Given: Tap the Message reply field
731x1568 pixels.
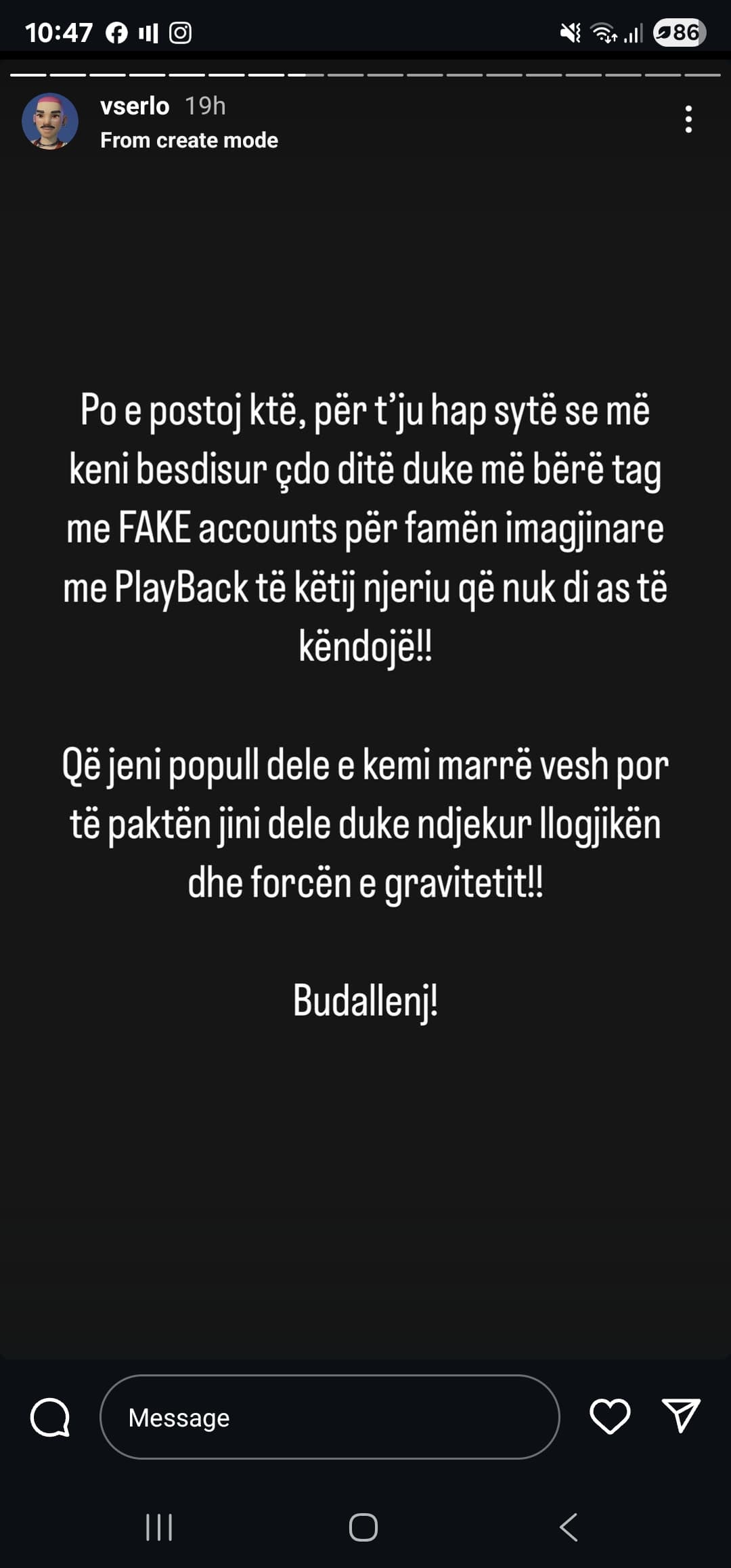Looking at the screenshot, I should pos(329,1417).
